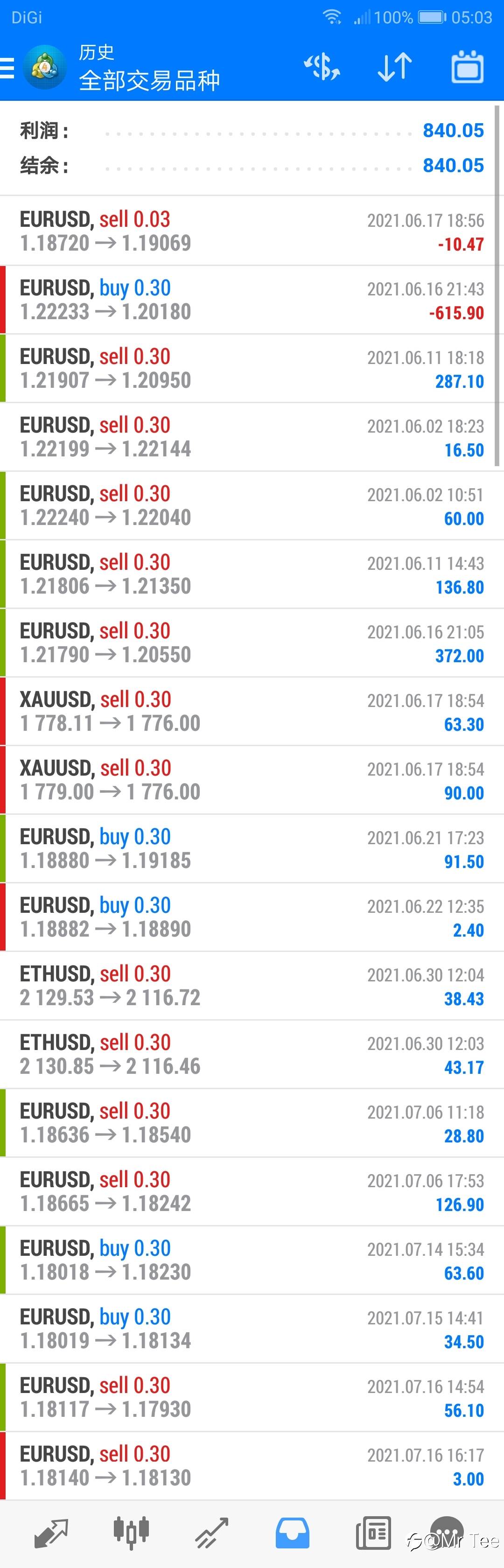
Task: Open the EURUSD buy trade losing 615.90
Action: (252, 300)
